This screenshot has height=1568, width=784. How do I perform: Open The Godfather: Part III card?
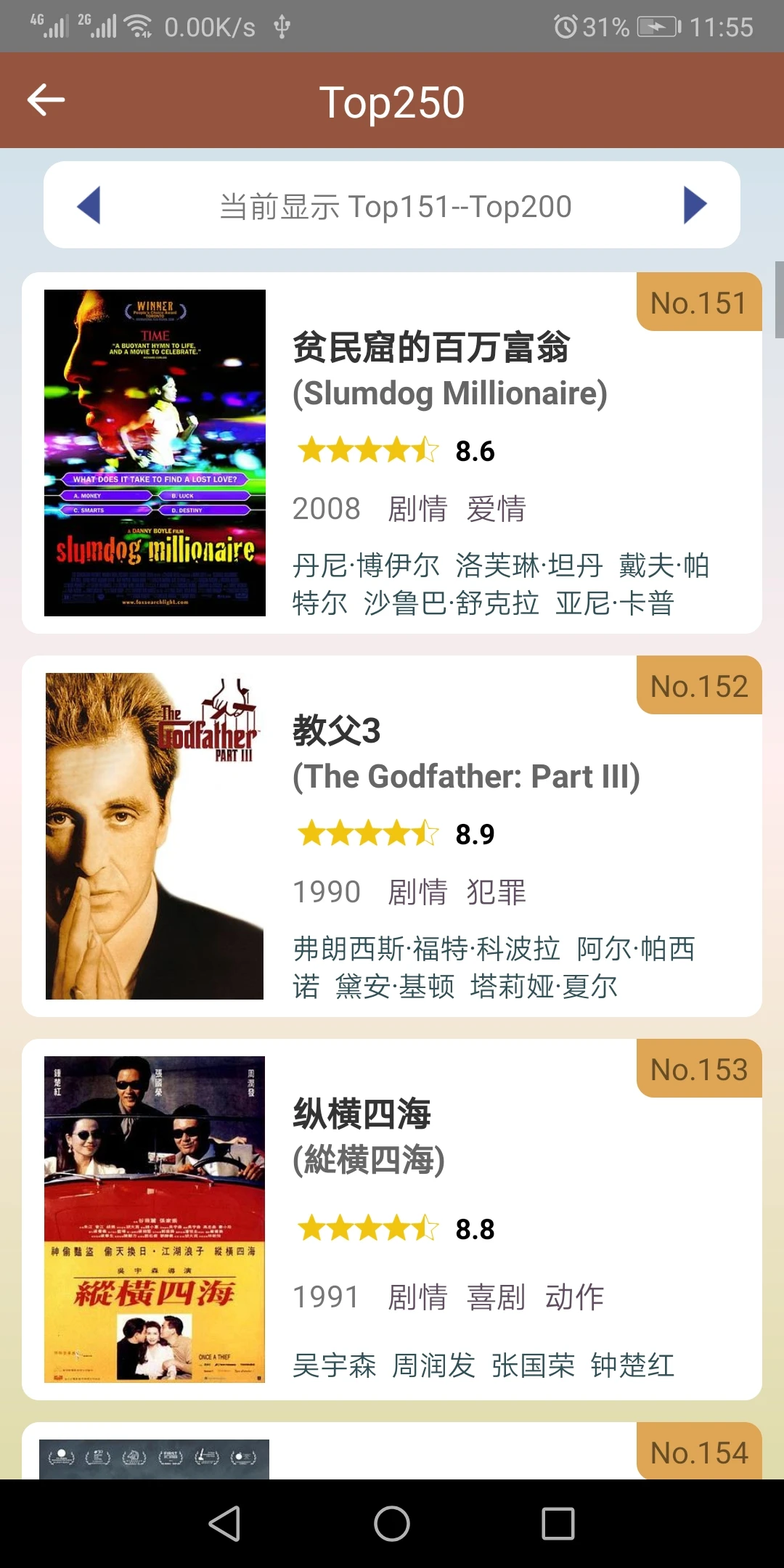tap(392, 836)
